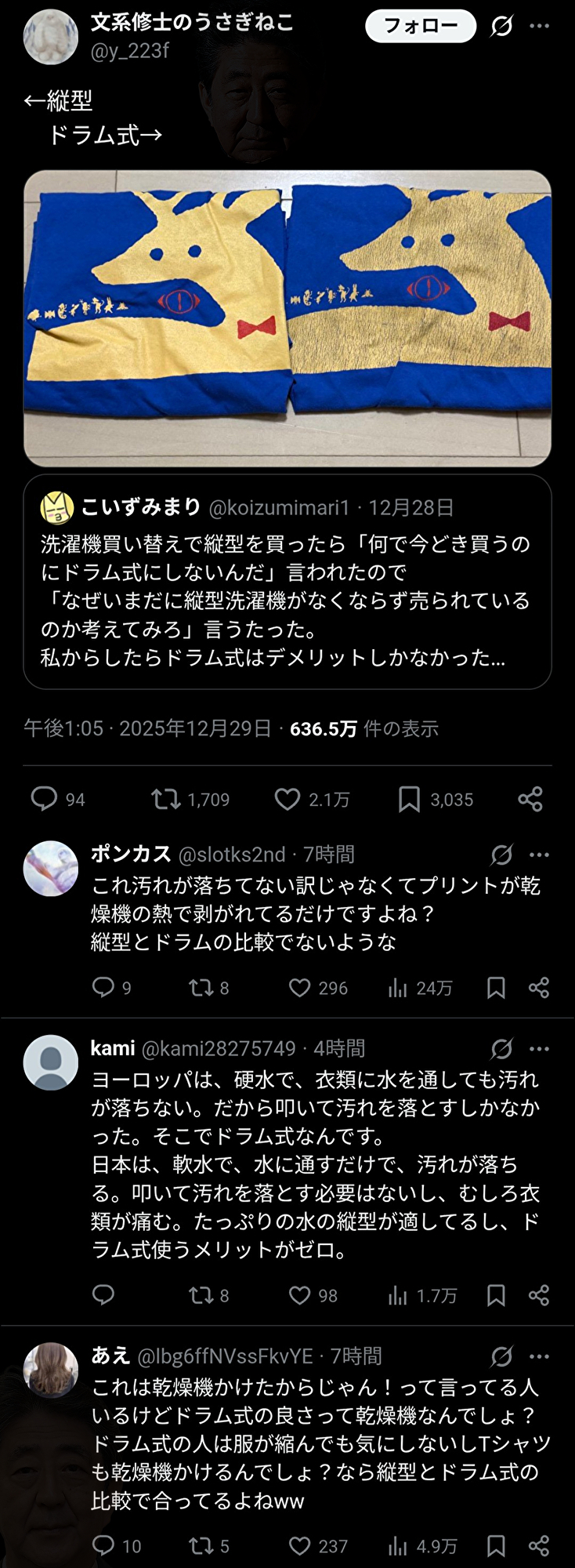
Task: Like あえ's reply
Action: [300, 1545]
